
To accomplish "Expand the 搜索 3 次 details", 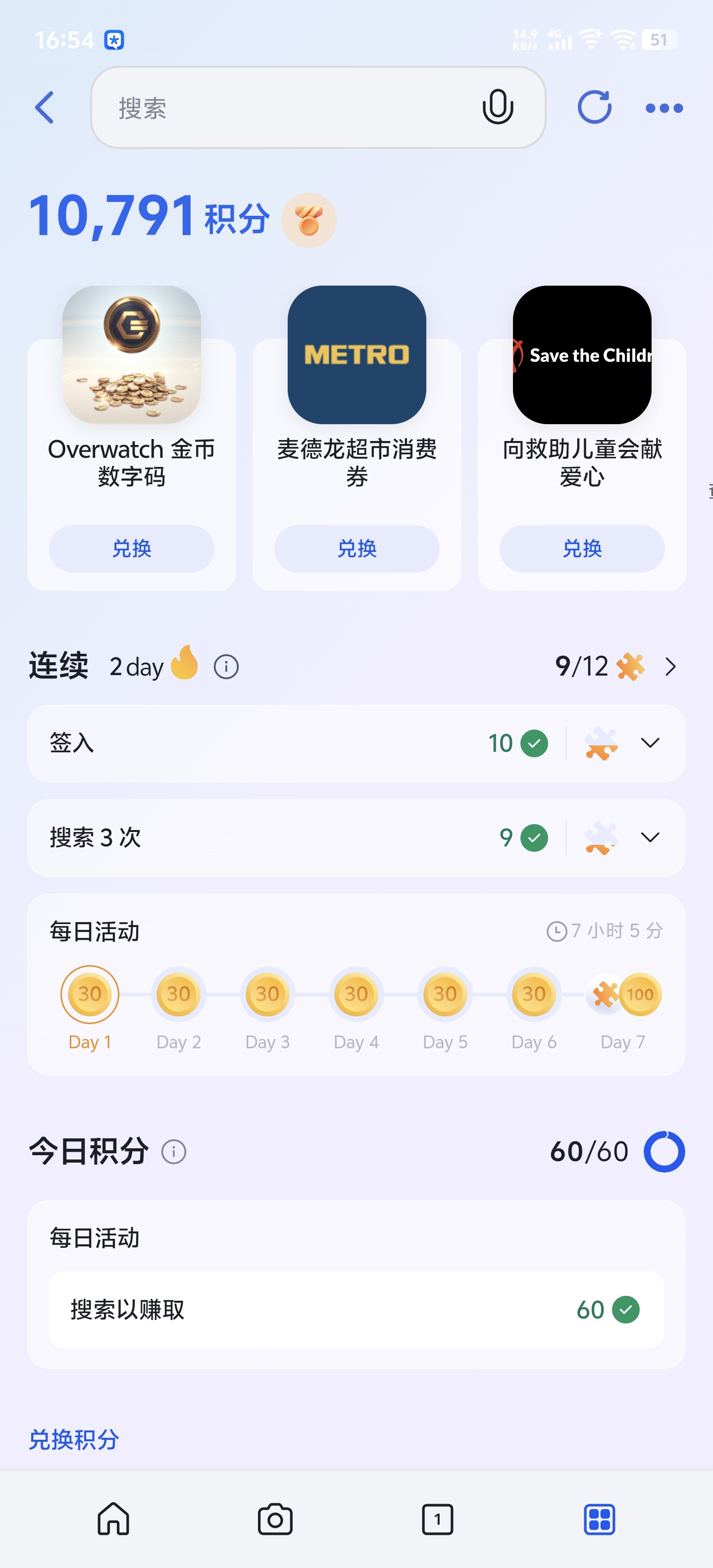I will click(x=649, y=837).
